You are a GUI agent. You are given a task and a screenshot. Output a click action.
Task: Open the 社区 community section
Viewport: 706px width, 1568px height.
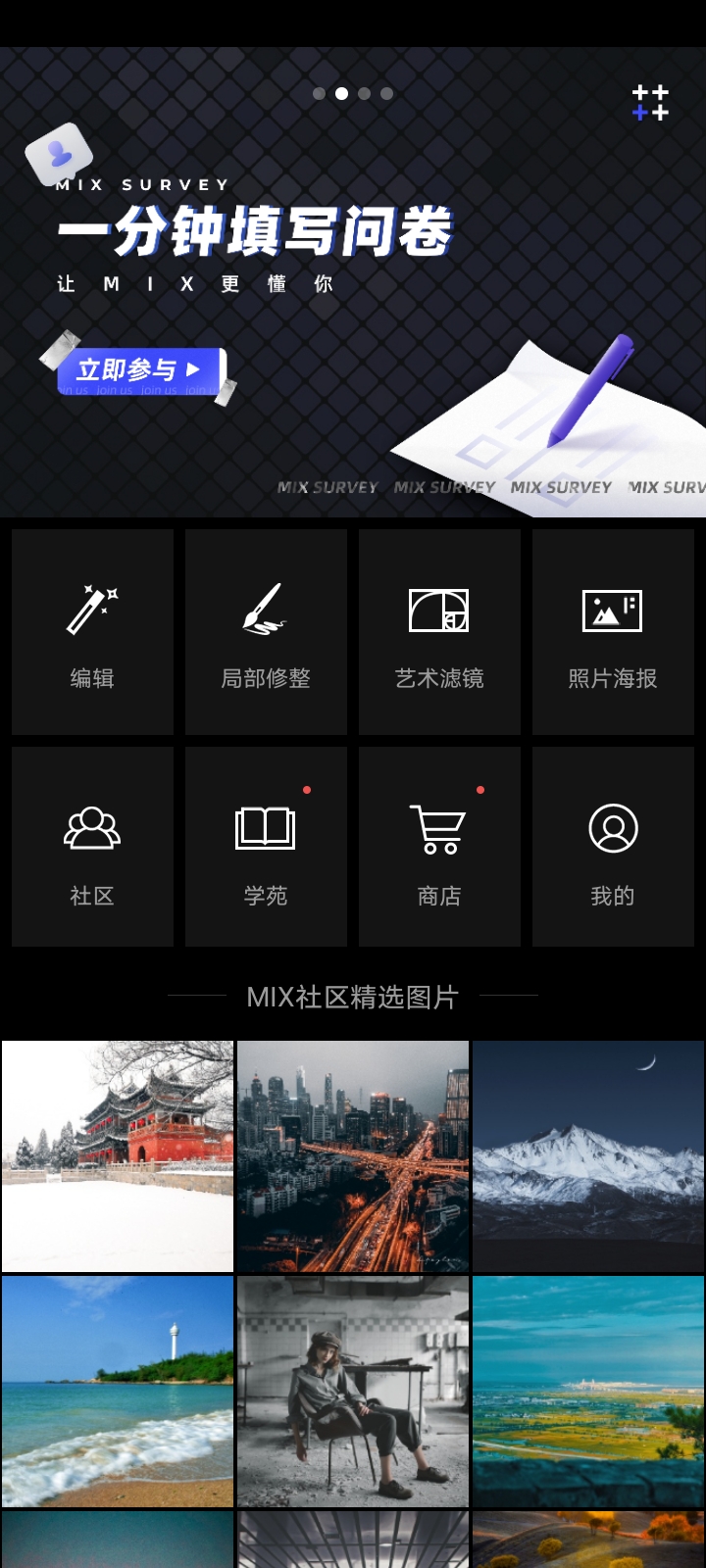91,846
